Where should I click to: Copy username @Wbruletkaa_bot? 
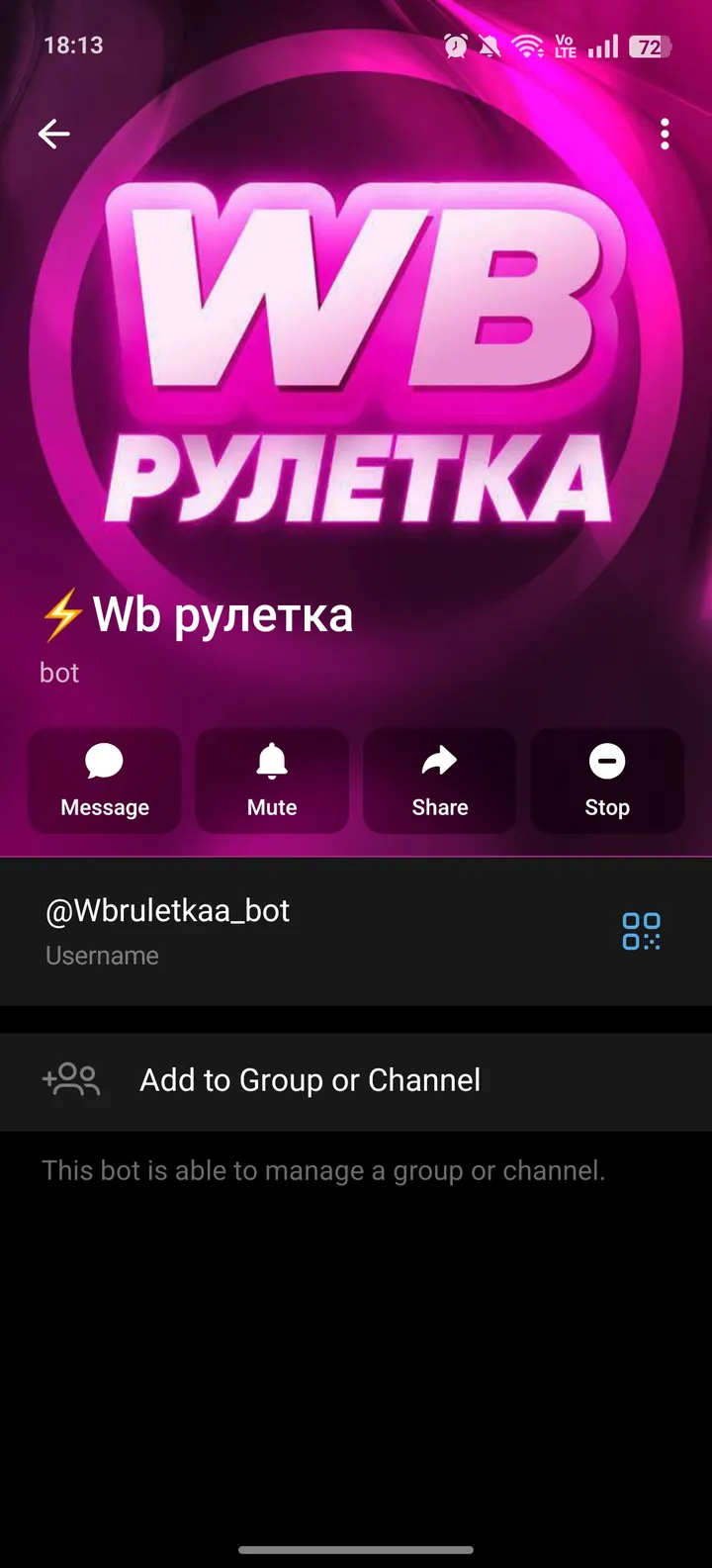(166, 910)
